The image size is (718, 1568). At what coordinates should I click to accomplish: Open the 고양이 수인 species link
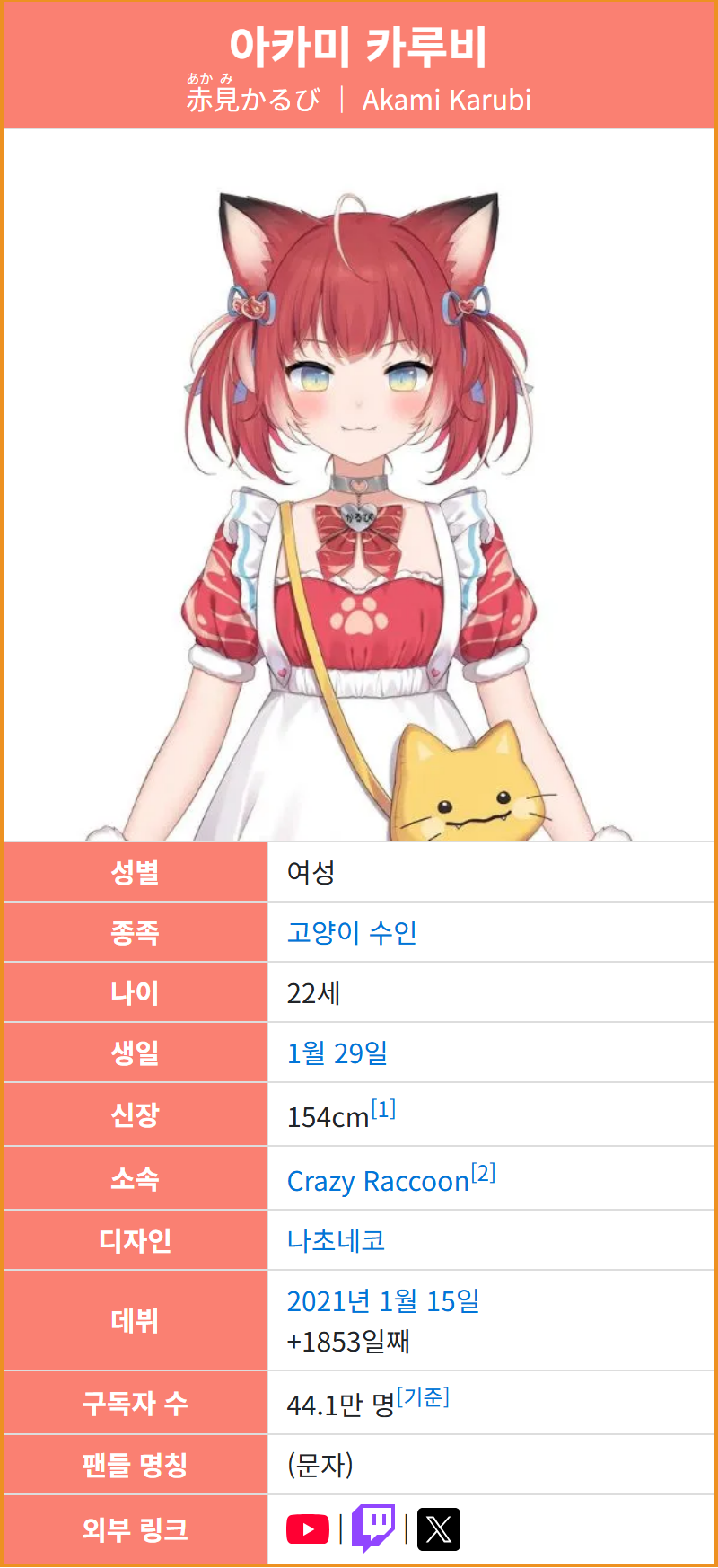click(352, 932)
